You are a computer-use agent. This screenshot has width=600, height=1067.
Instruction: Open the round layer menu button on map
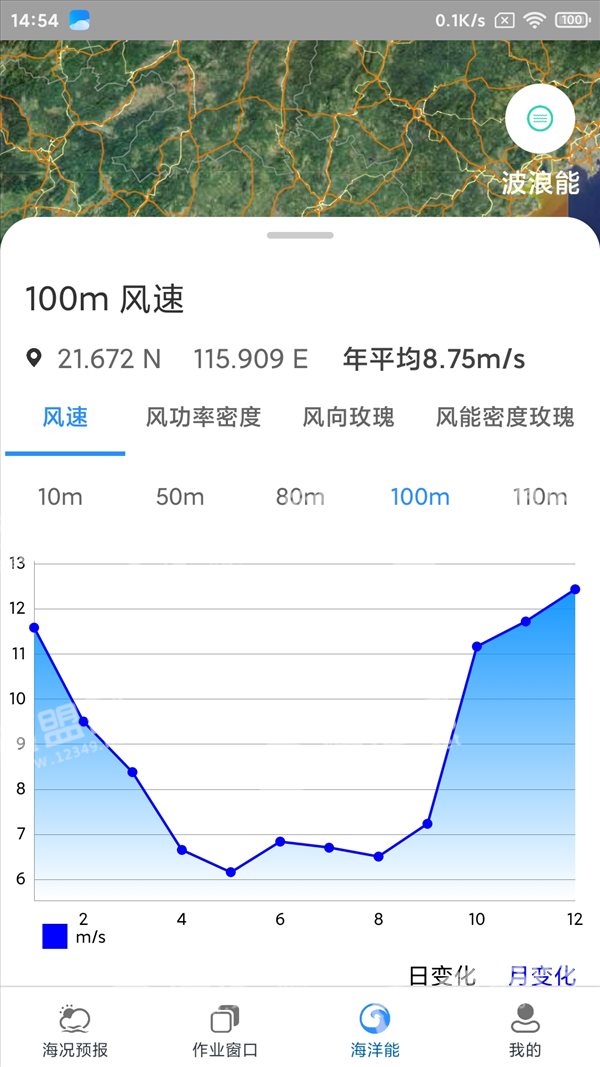coord(540,119)
